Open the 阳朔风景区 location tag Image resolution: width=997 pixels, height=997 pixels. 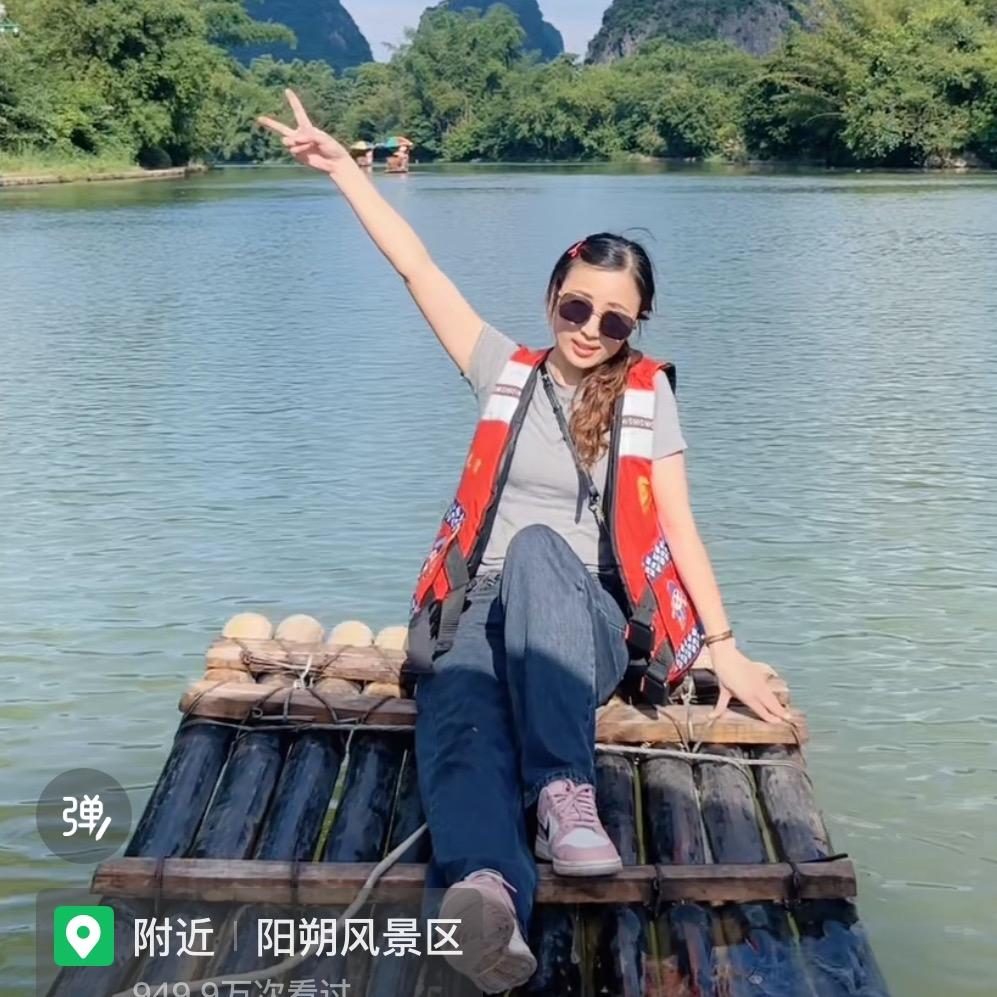[358, 937]
